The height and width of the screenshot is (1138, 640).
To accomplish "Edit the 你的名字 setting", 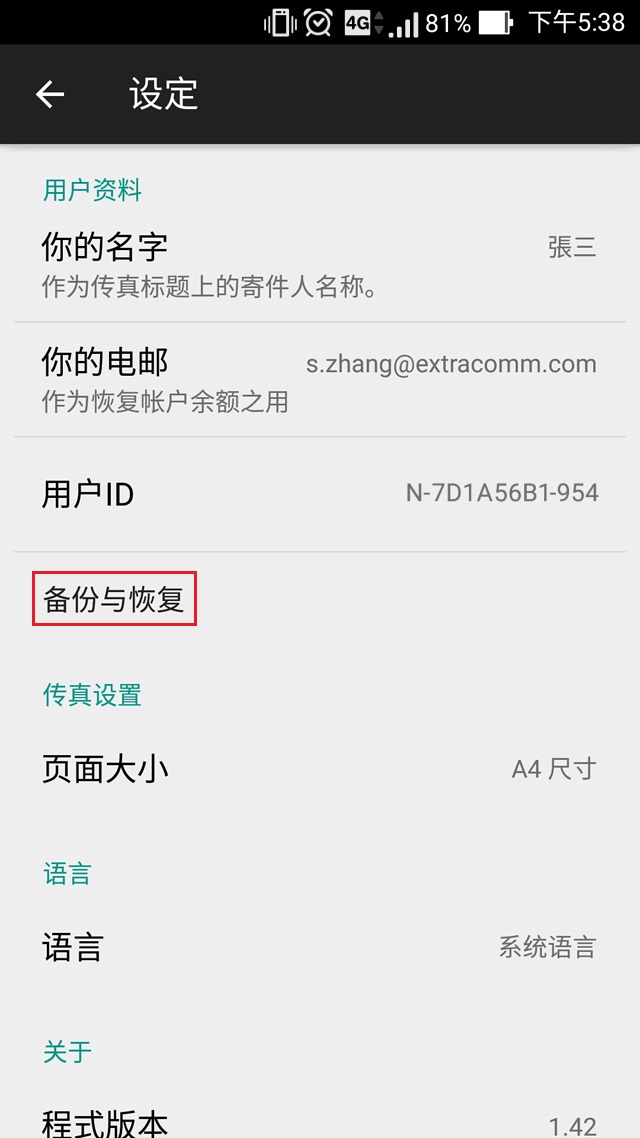I will coord(319,264).
